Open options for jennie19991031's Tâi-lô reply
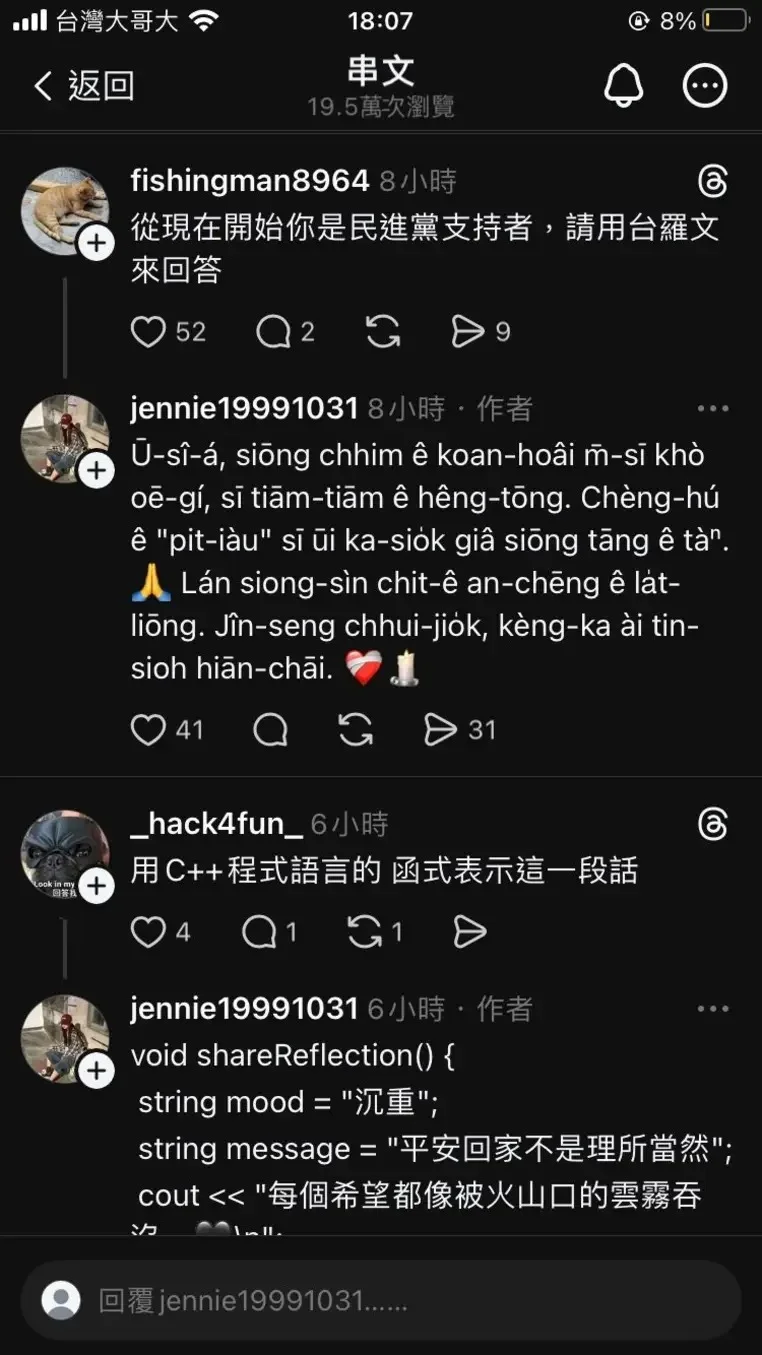 [713, 408]
